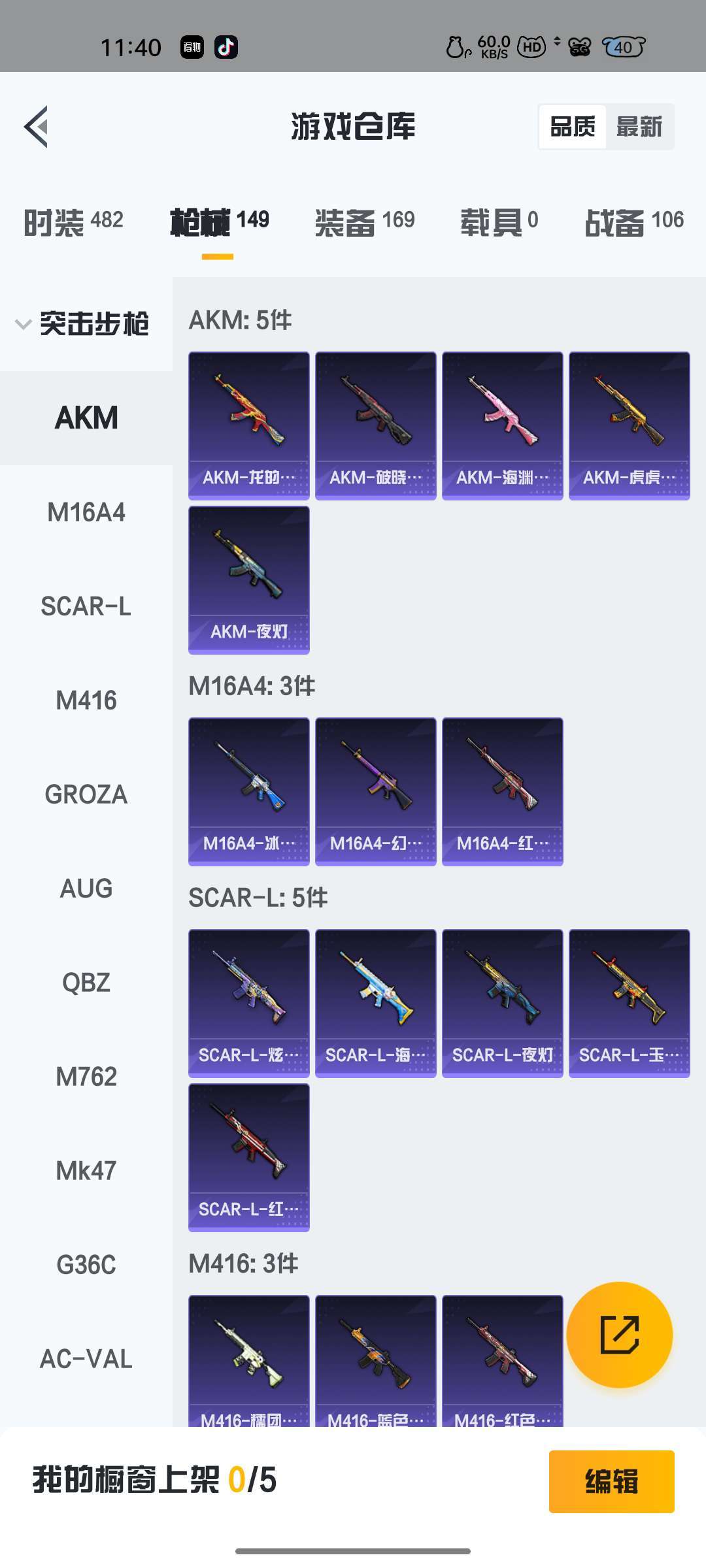Switch to the 装备 tab
This screenshot has width=706, height=1568.
tap(365, 222)
